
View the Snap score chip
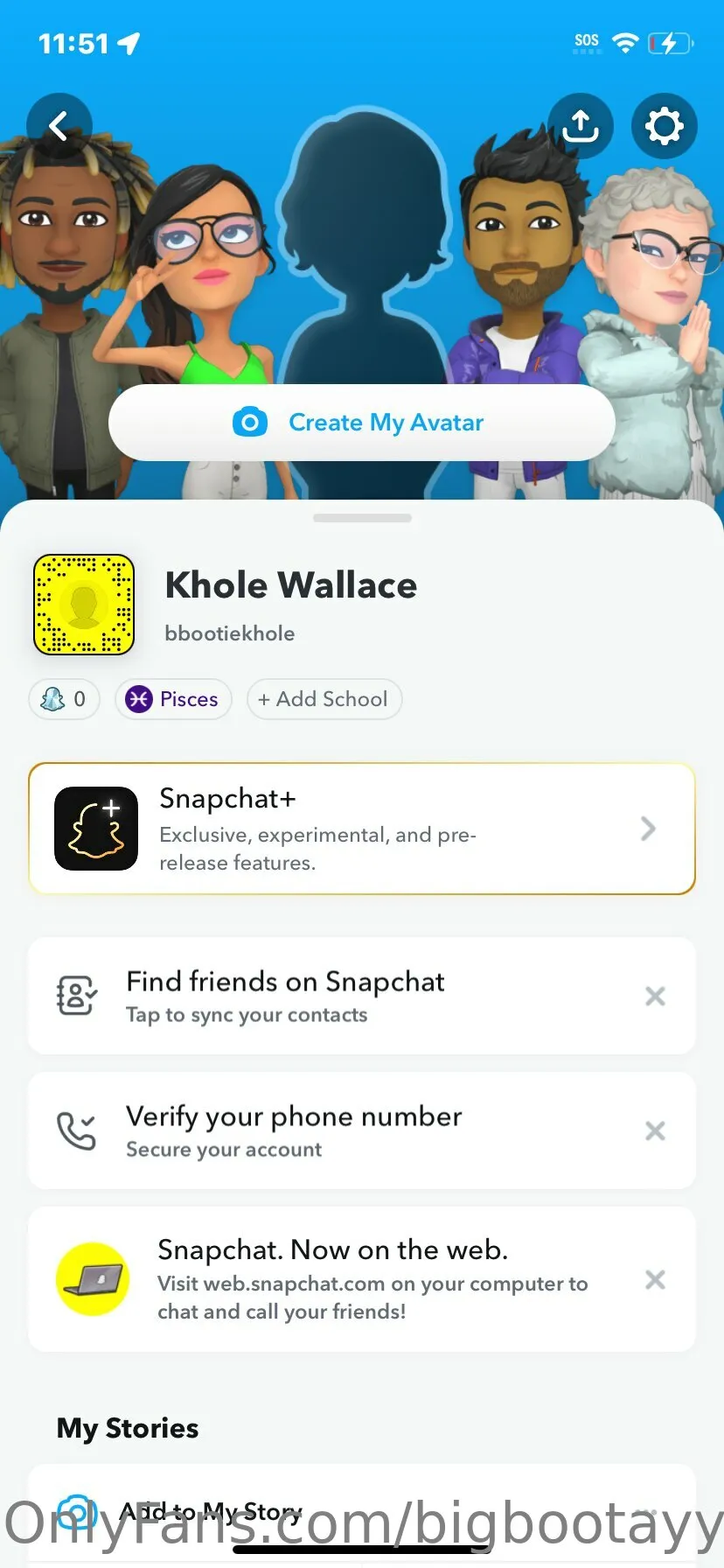pos(64,699)
